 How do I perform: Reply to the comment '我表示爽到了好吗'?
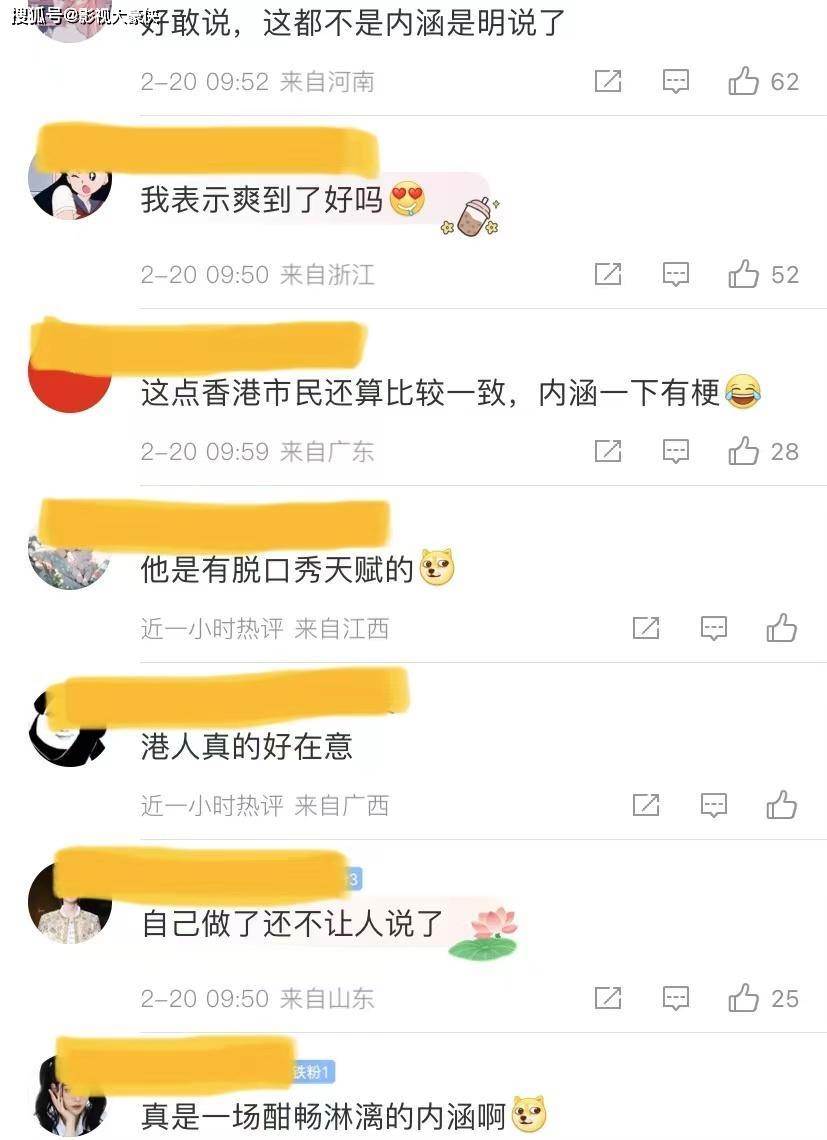[x=676, y=274]
